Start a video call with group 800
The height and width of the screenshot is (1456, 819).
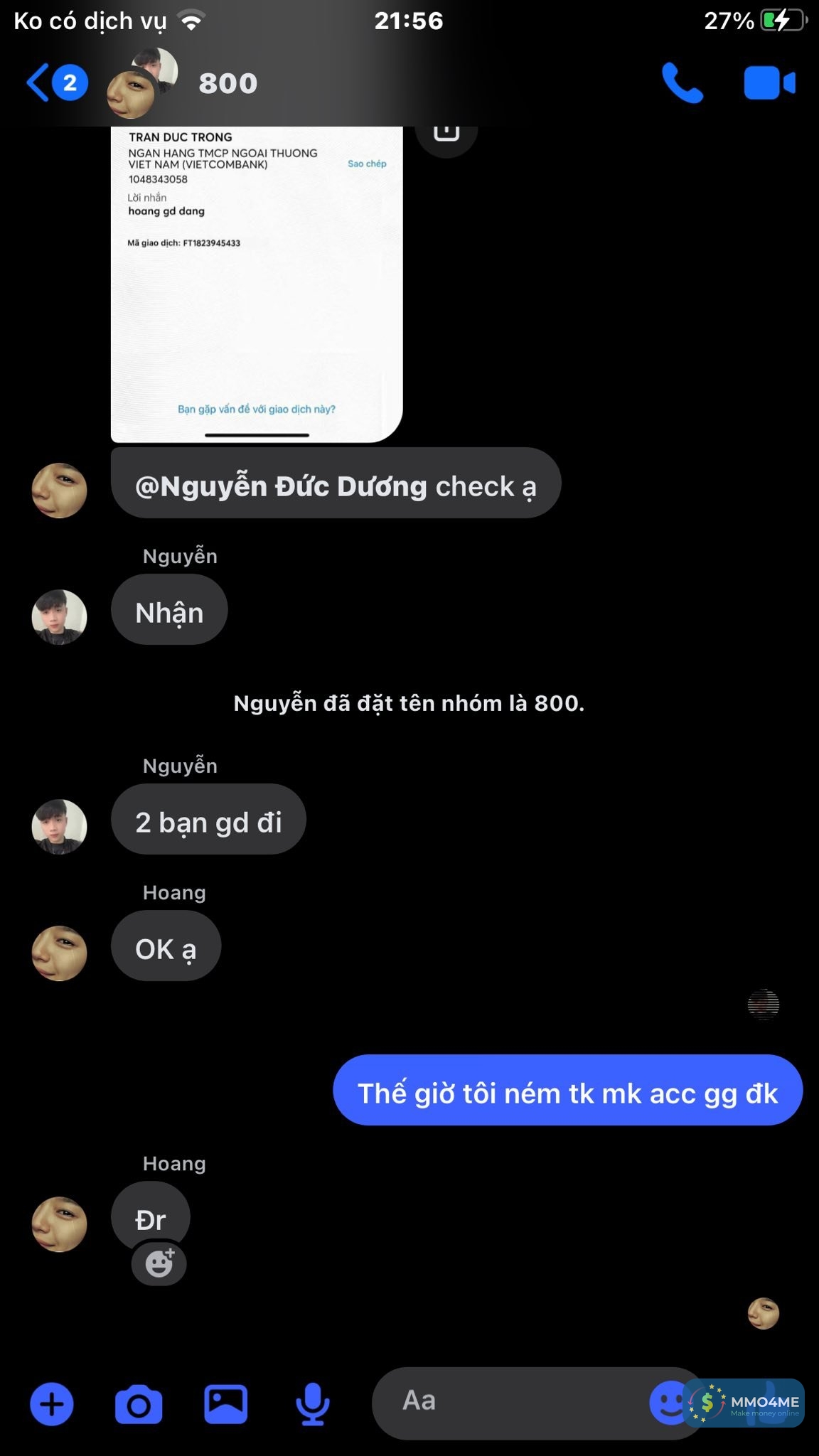click(769, 83)
